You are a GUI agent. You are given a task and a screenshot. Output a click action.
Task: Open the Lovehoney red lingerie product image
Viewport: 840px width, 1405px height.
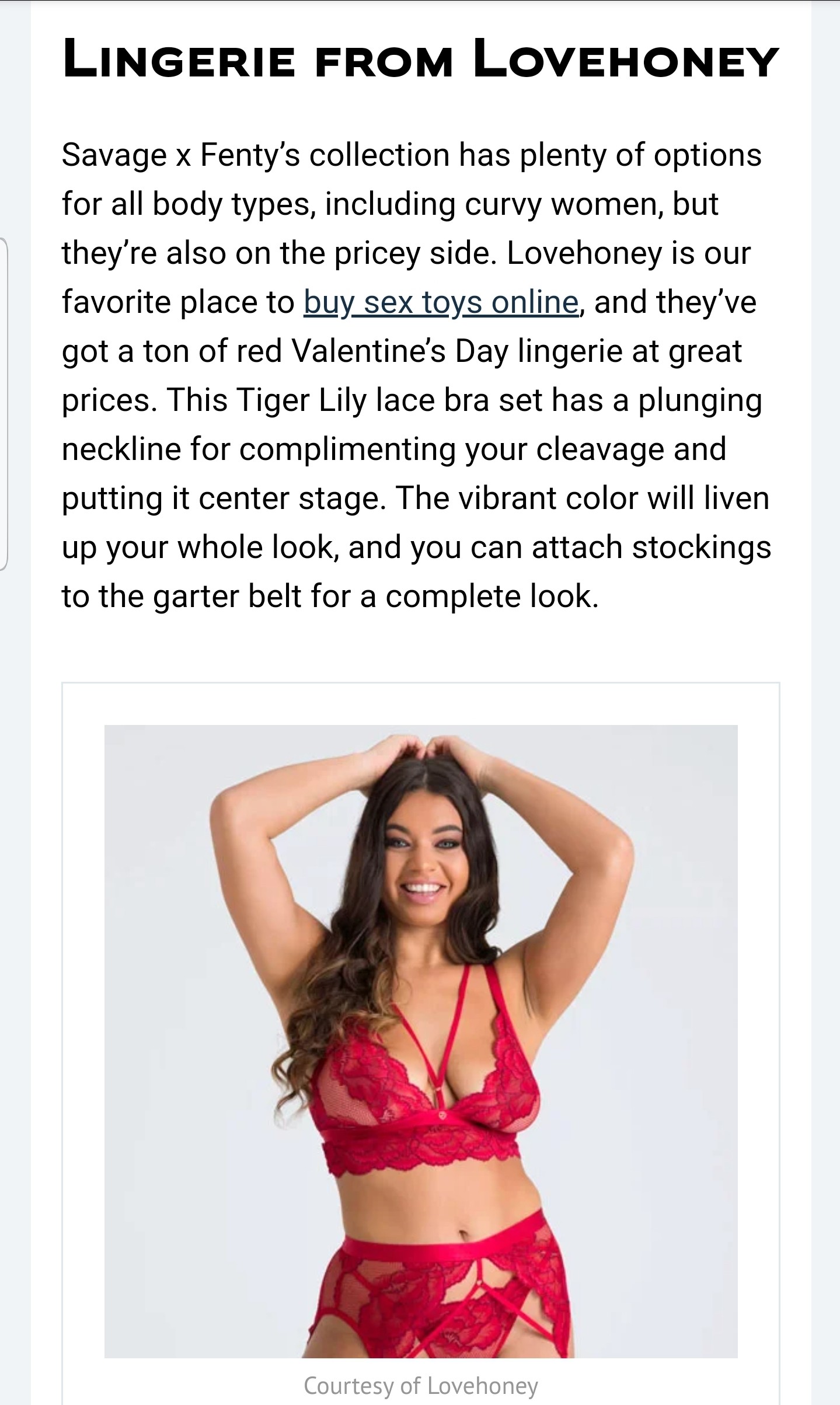point(421,1041)
